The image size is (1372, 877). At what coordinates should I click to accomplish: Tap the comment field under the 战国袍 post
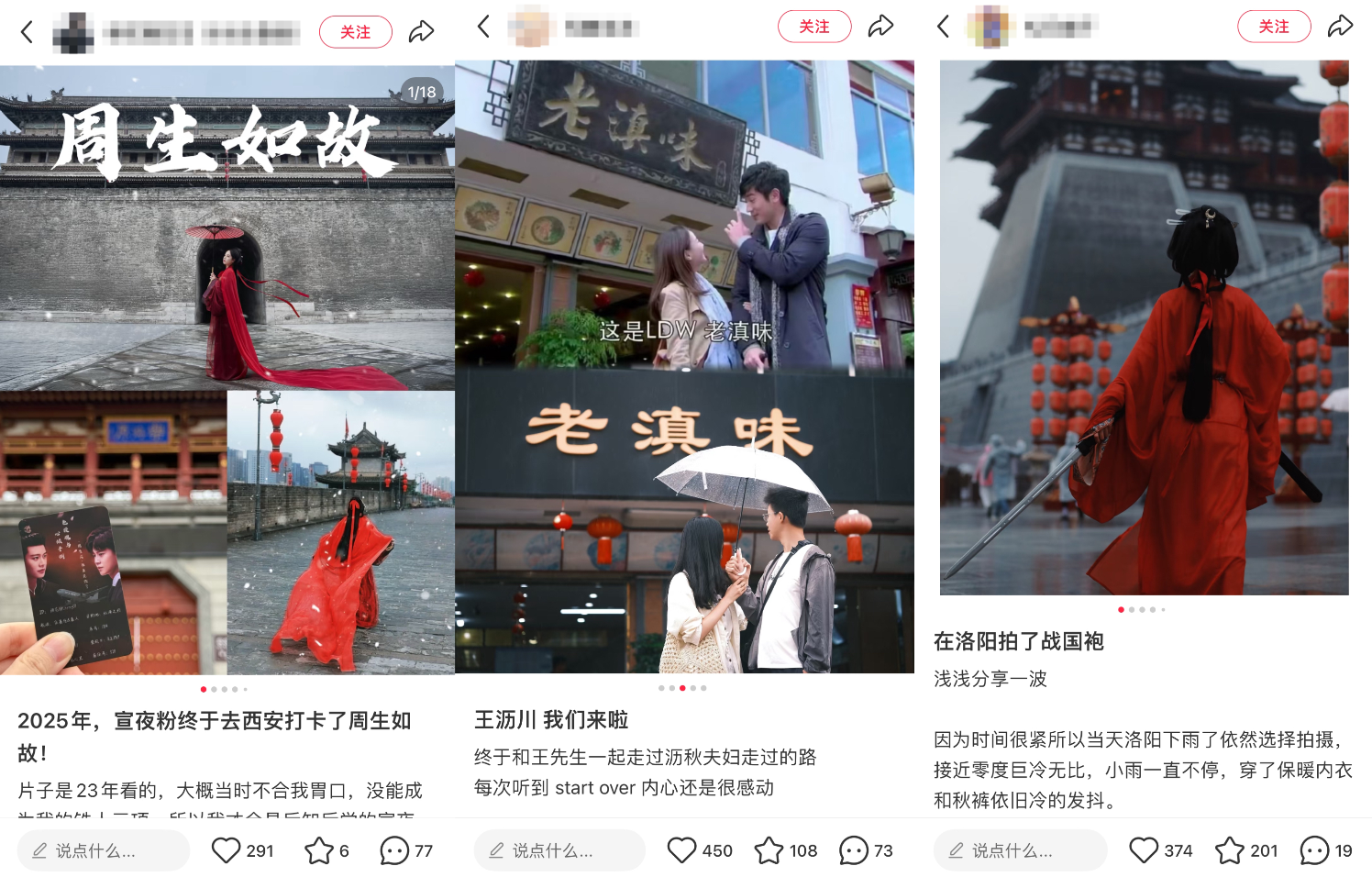(1020, 850)
